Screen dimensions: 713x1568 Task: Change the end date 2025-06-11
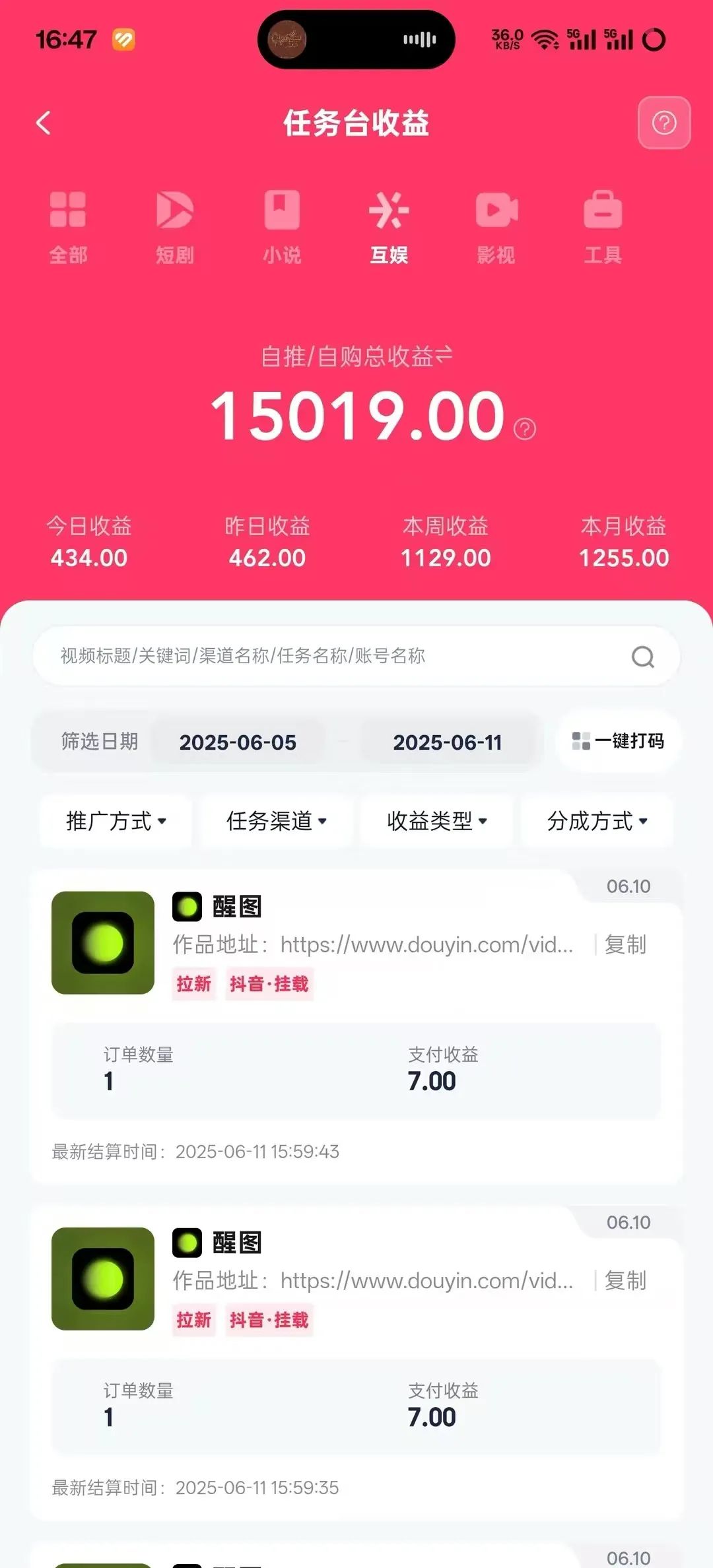448,742
